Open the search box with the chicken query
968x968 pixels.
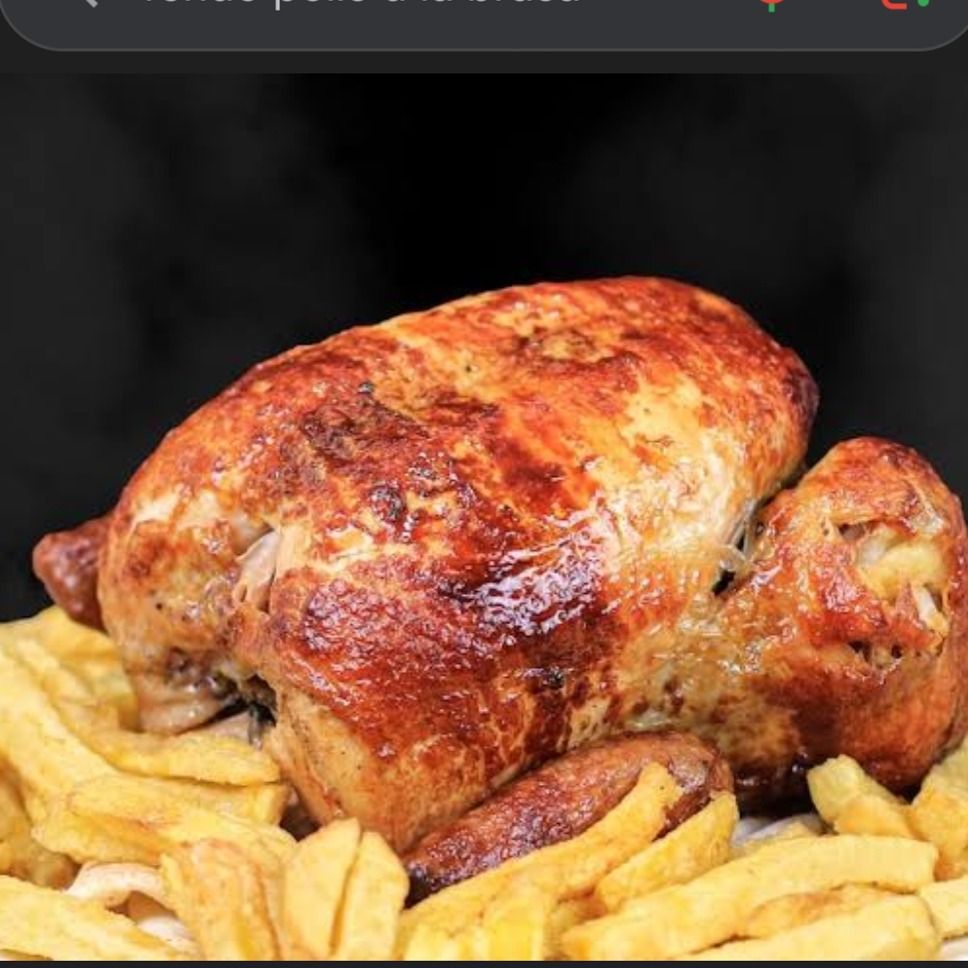400,10
